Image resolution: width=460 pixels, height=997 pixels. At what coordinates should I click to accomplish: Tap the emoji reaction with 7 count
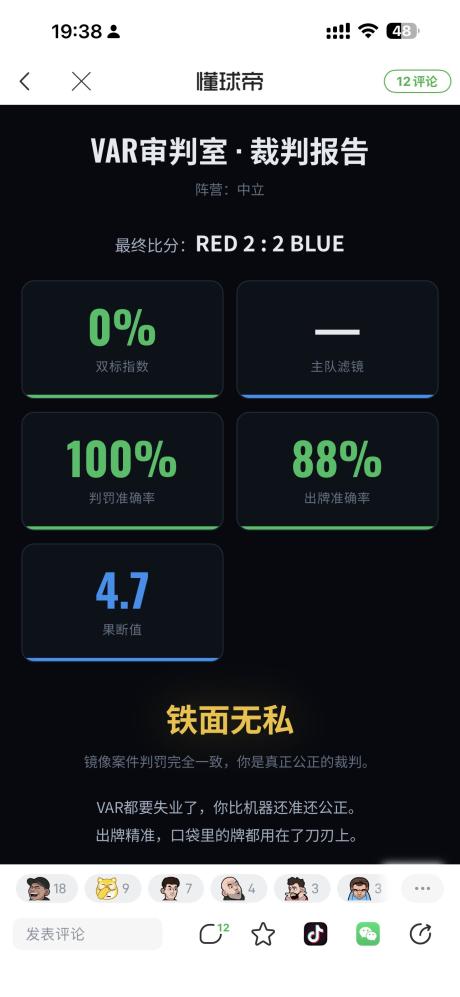point(176,888)
